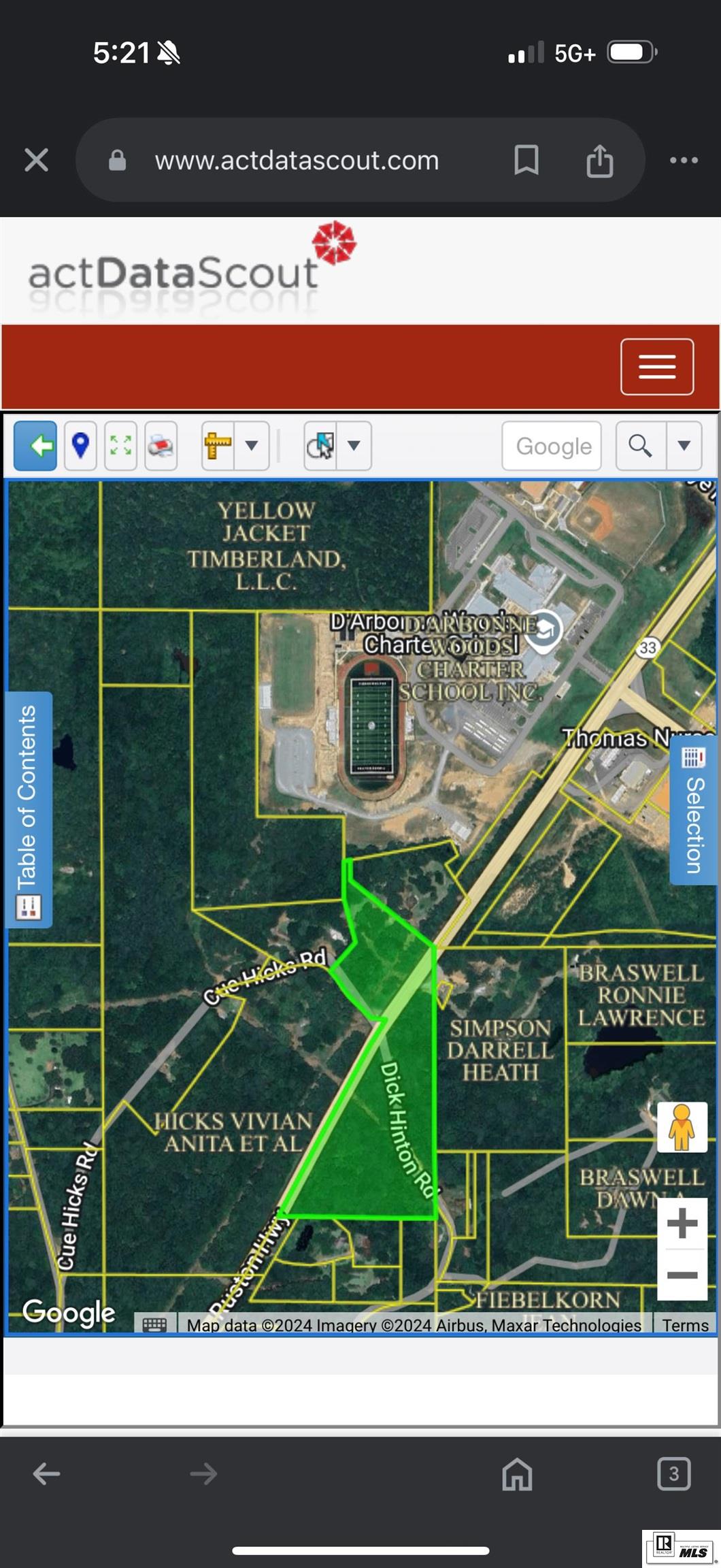
Task: Tap the full extent zoom tool
Action: point(120,446)
